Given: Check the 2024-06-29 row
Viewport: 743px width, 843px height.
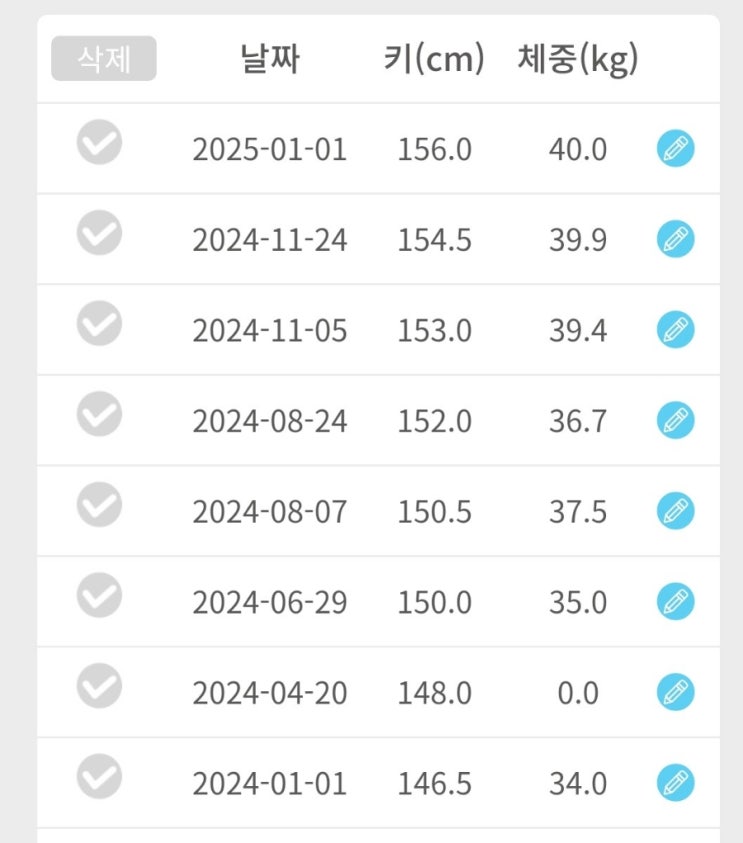Looking at the screenshot, I should pyautogui.click(x=100, y=596).
